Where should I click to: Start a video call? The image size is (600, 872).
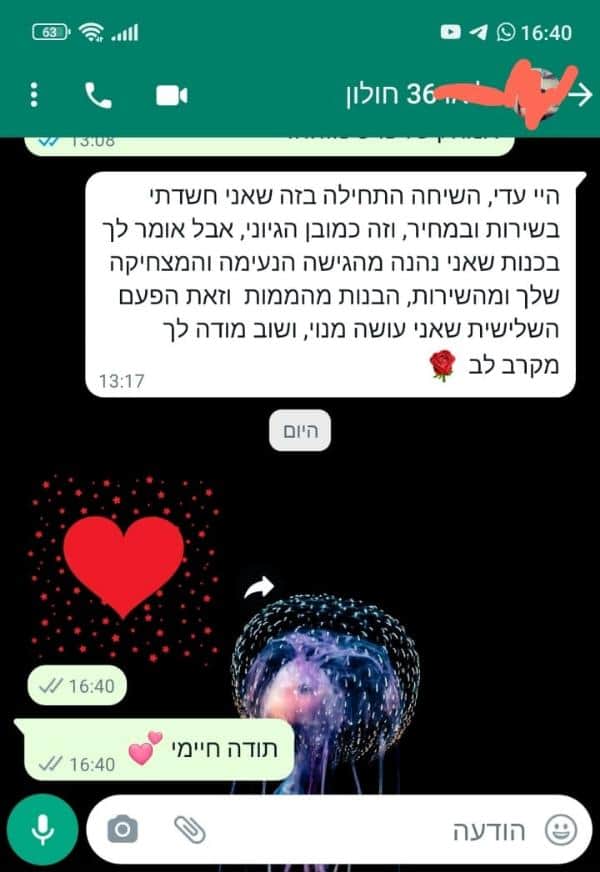[x=172, y=95]
